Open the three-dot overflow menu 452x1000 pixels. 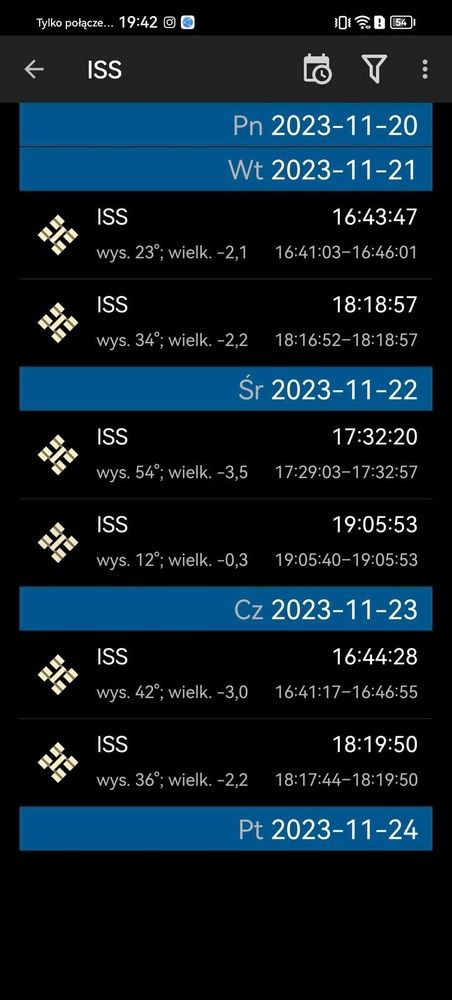tap(425, 69)
